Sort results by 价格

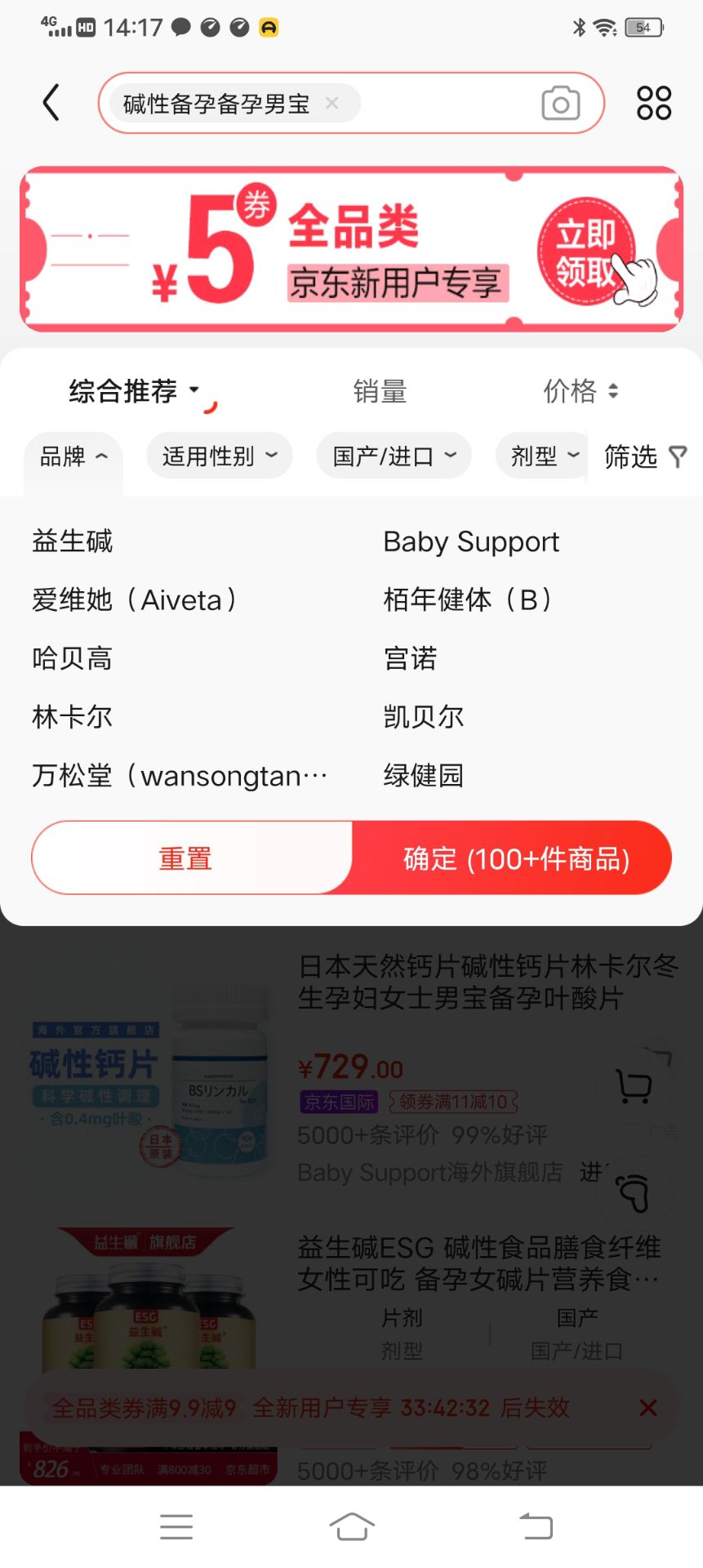pyautogui.click(x=581, y=391)
